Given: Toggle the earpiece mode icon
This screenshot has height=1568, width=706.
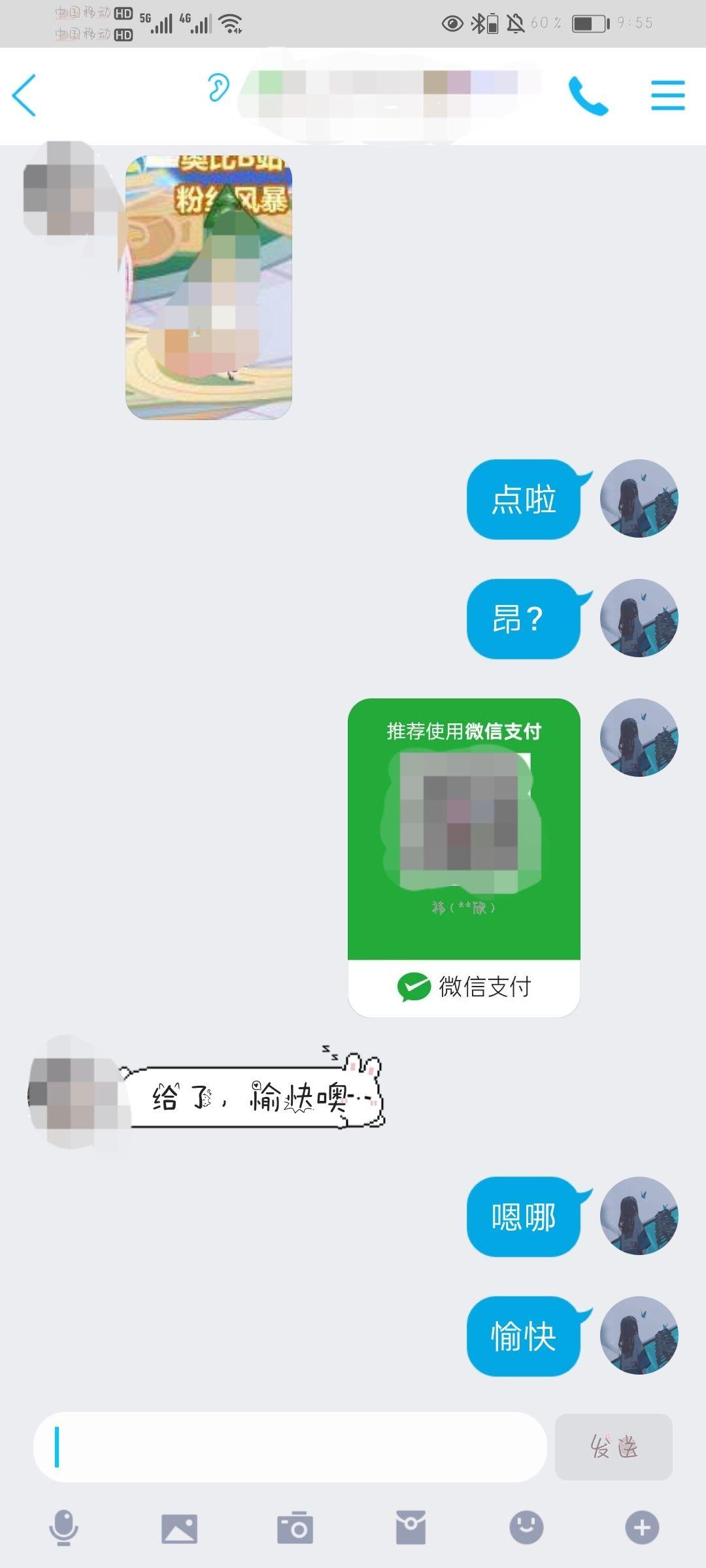Looking at the screenshot, I should pos(219,87).
